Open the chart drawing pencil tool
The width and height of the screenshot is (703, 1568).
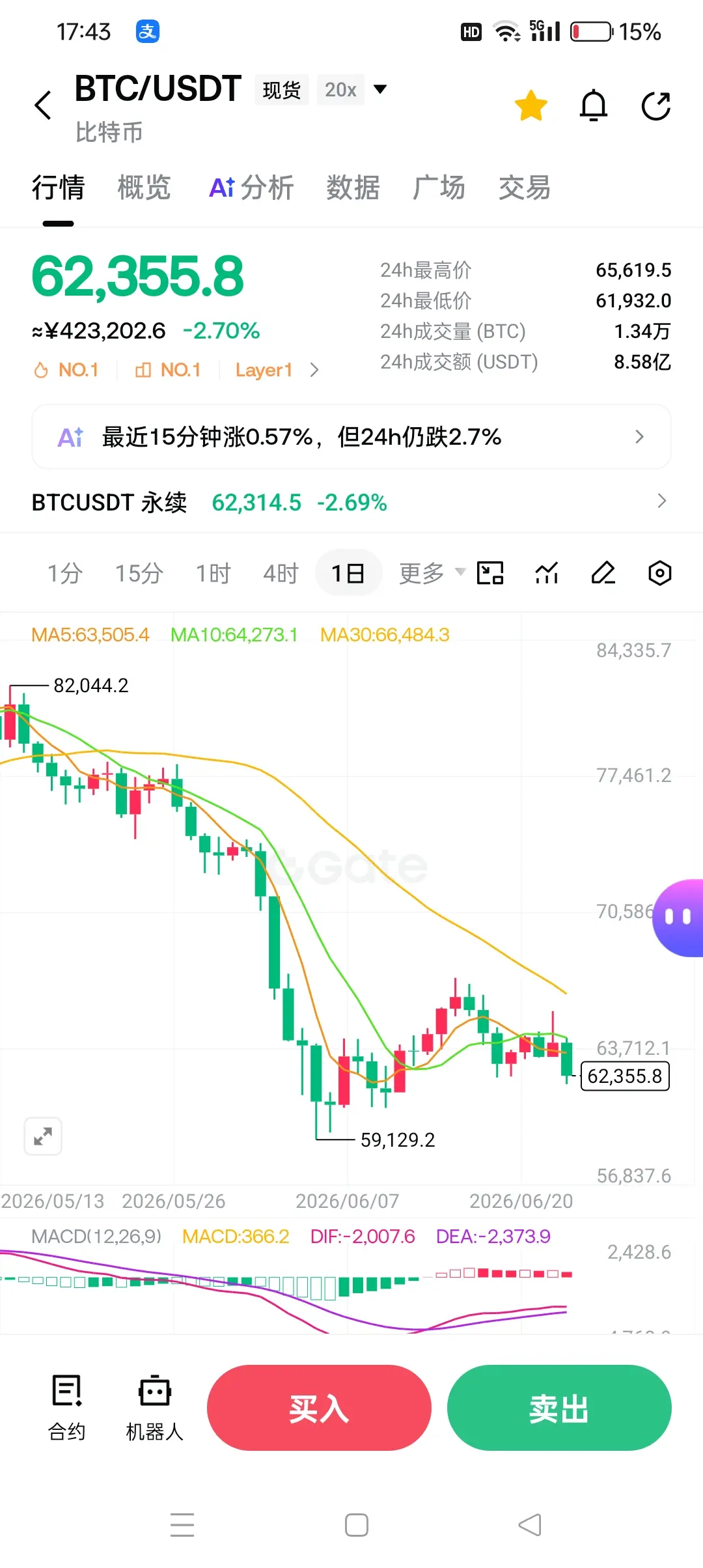click(x=603, y=573)
